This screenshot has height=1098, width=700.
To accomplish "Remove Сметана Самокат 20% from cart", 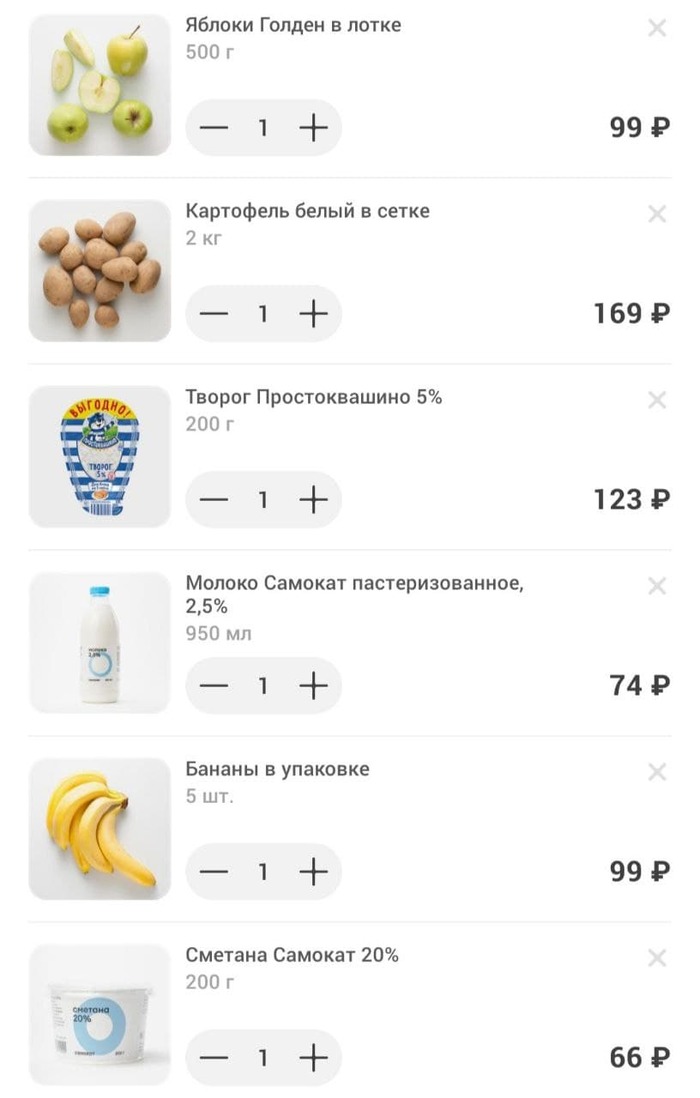I will click(x=657, y=958).
